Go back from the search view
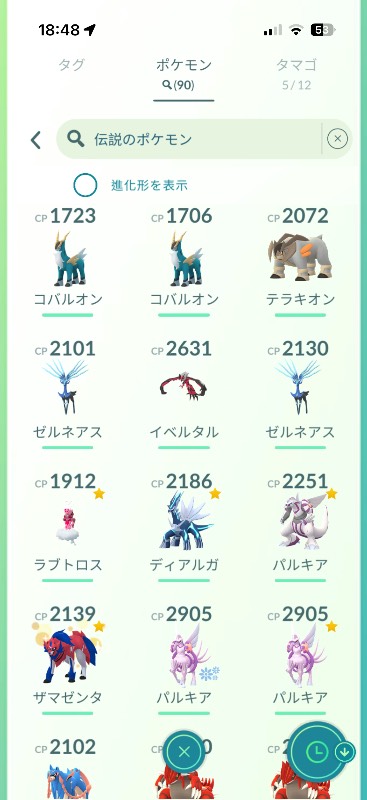Viewport: 367px width, 800px height. 35,139
